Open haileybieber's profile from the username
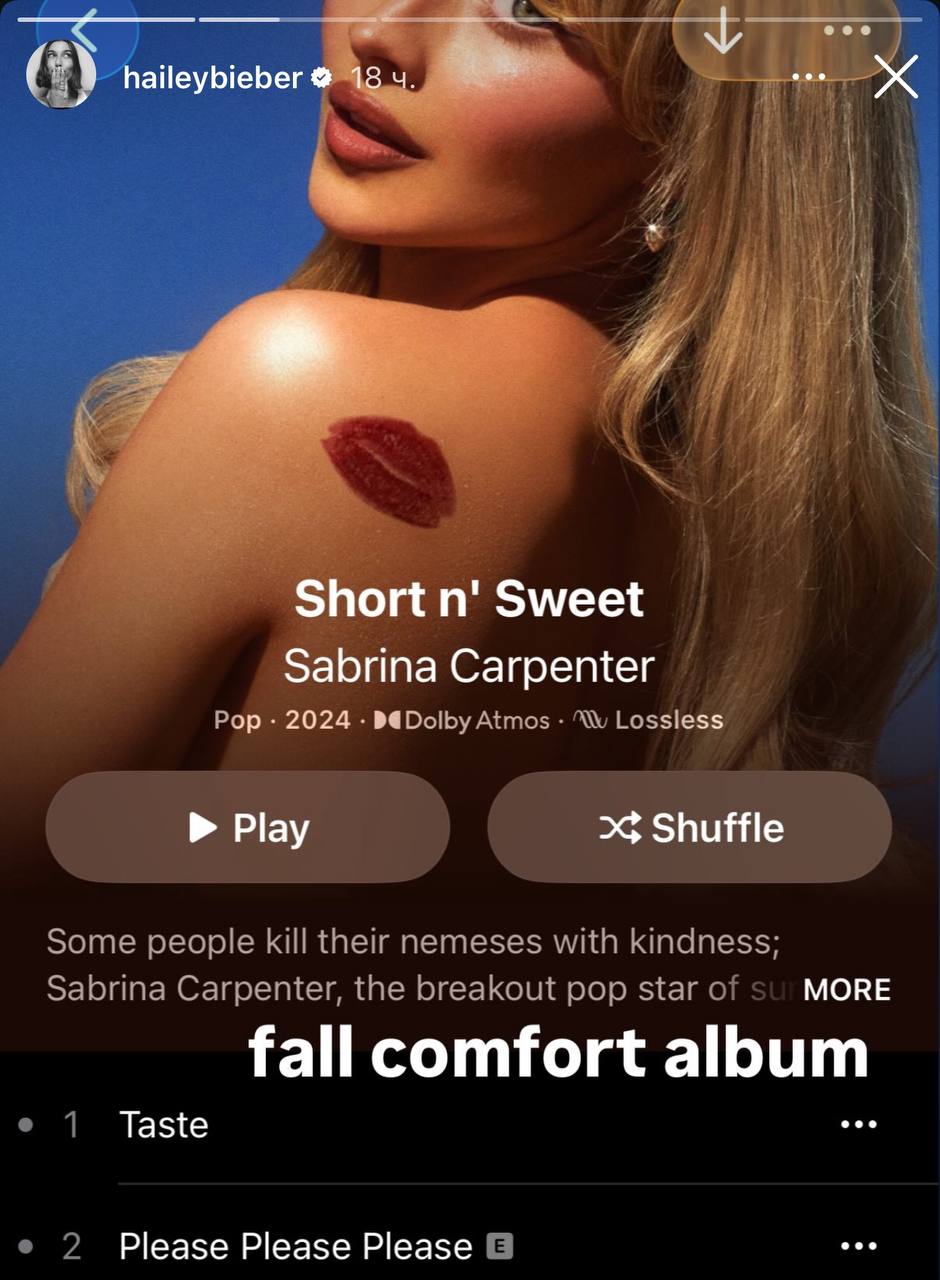The width and height of the screenshot is (940, 1280). pyautogui.click(x=212, y=77)
